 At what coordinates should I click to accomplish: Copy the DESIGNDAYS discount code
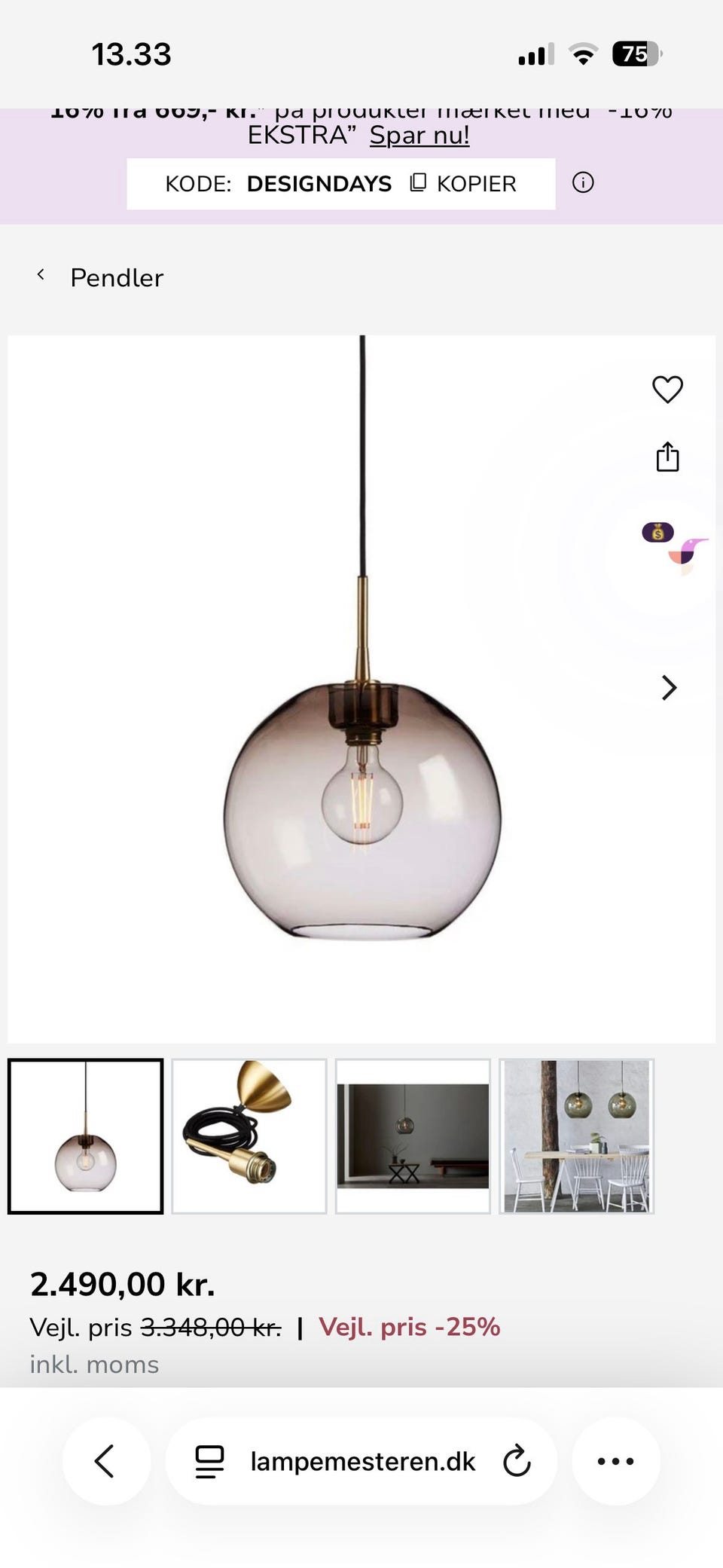coord(461,183)
